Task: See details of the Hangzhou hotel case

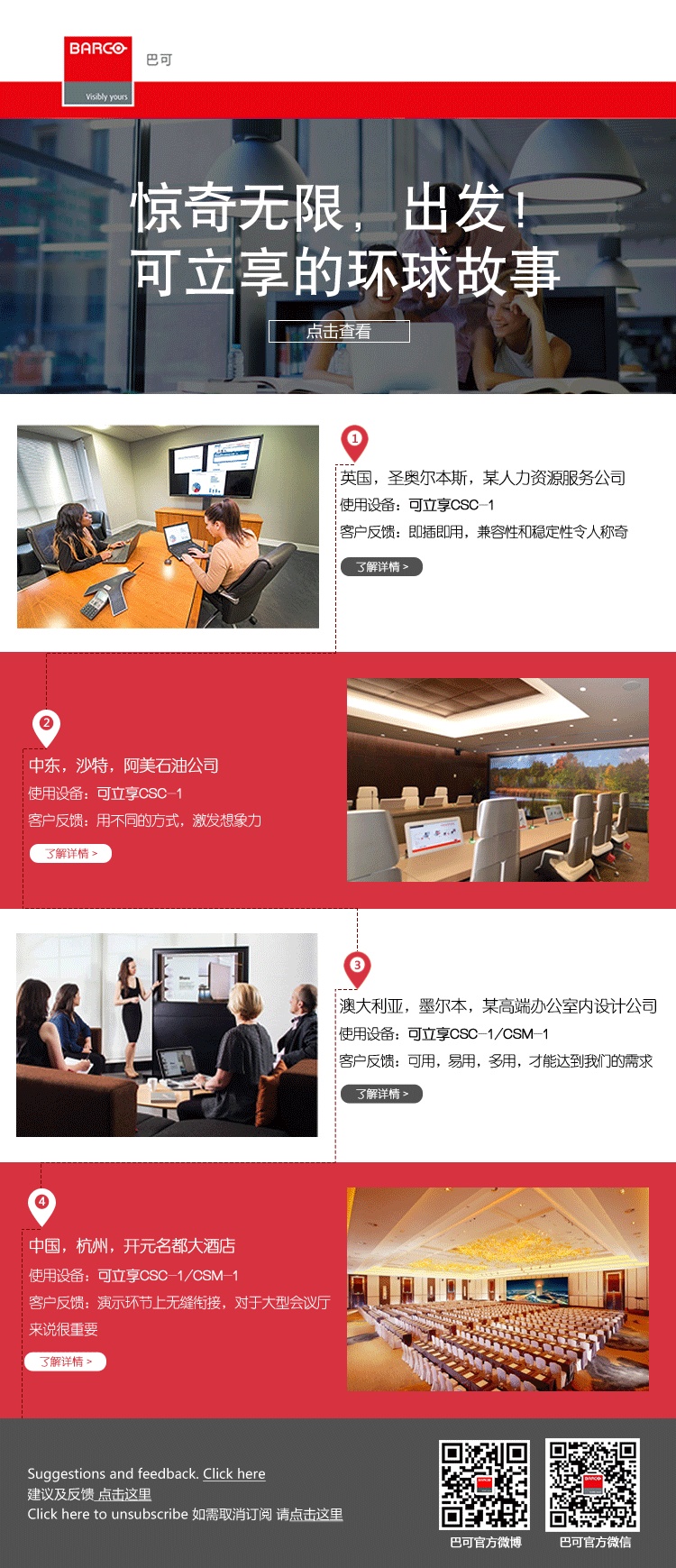Action: tap(65, 1362)
